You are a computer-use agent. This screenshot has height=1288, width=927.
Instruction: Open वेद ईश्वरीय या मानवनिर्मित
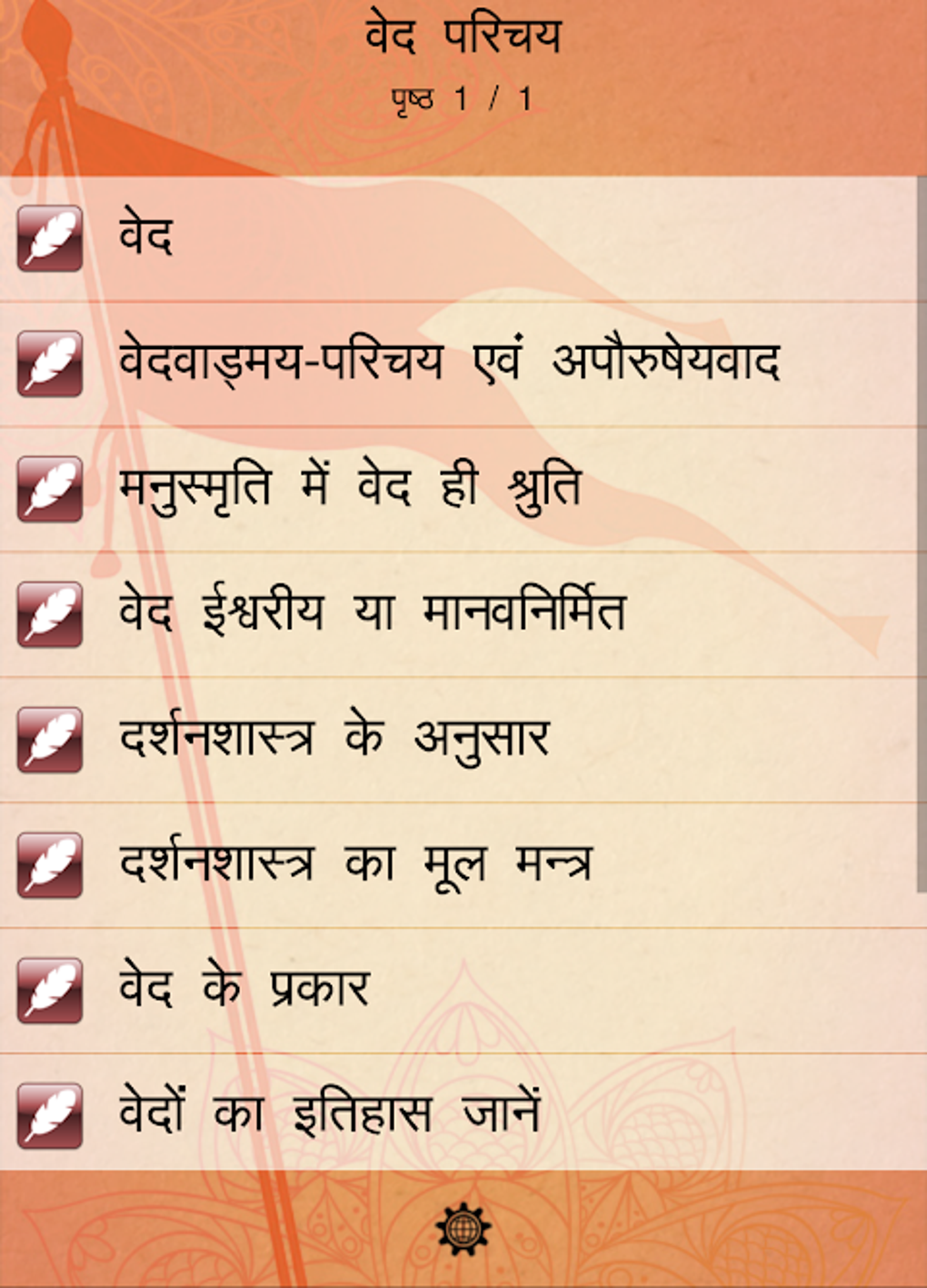459,614
